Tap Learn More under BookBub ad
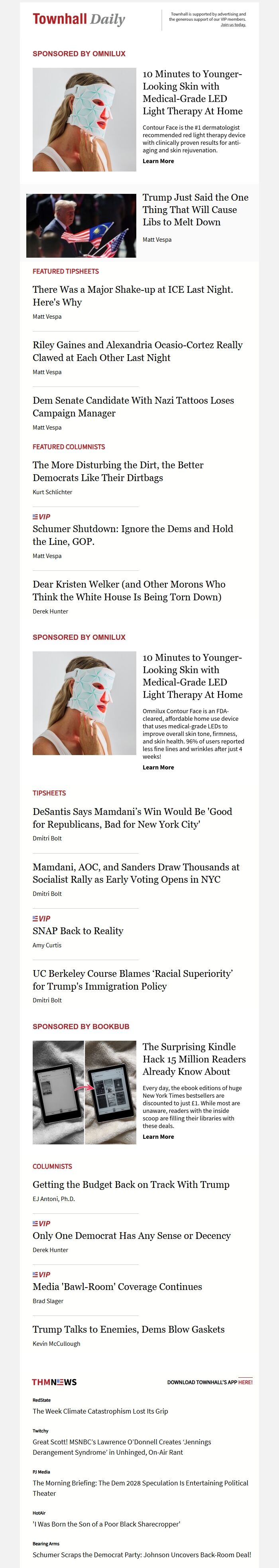Viewport: 279px width, 1568px height. (158, 1136)
